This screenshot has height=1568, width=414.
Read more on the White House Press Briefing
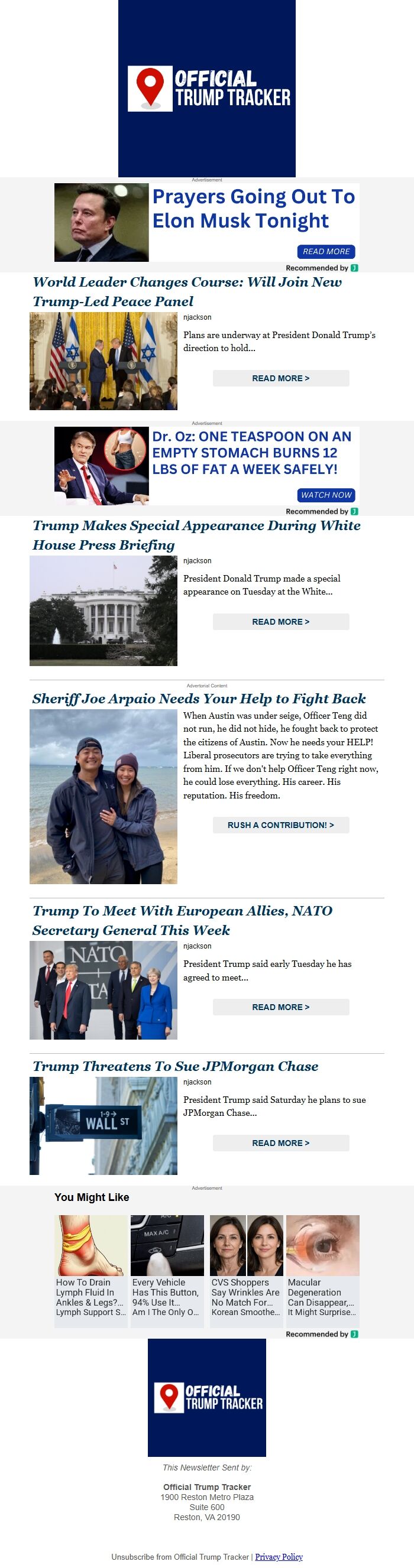(x=281, y=622)
